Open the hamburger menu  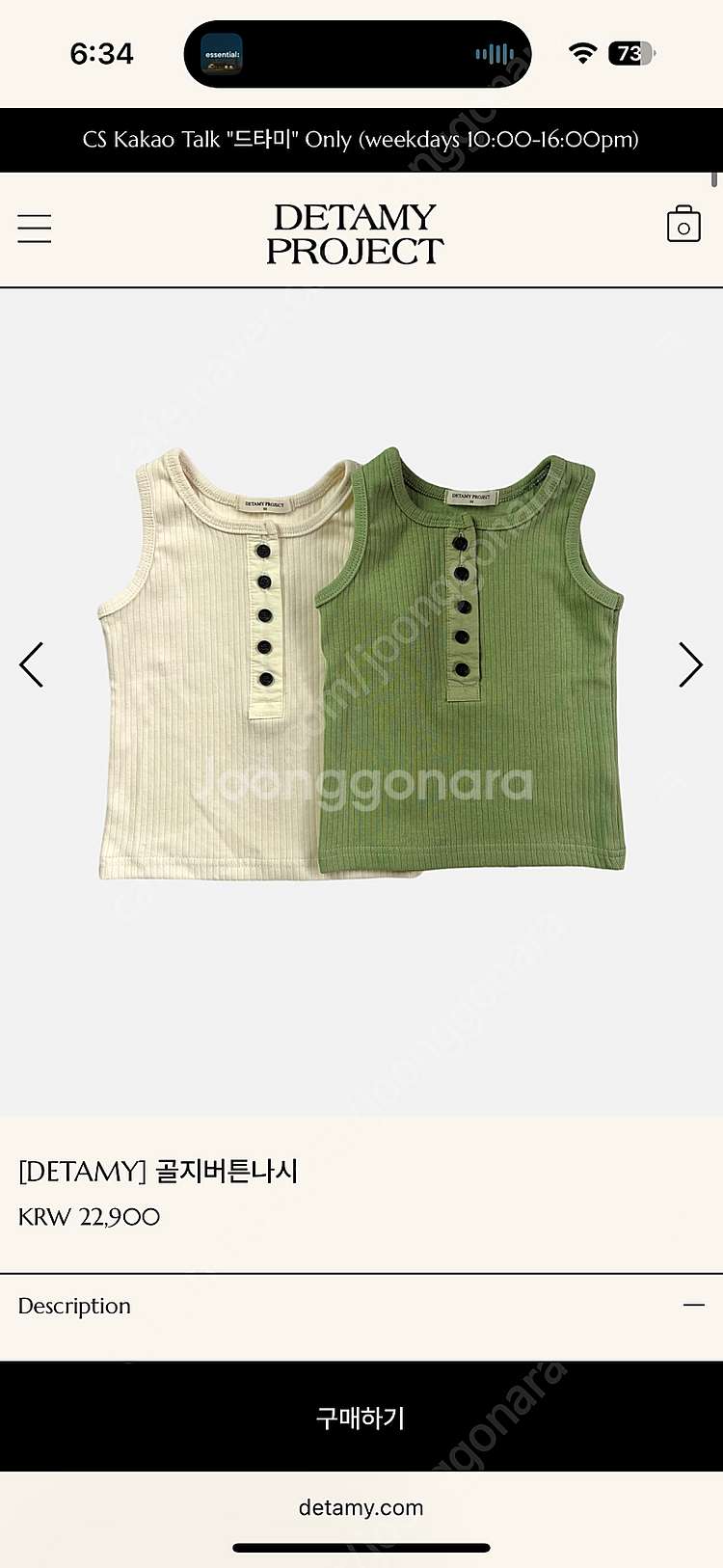click(35, 229)
